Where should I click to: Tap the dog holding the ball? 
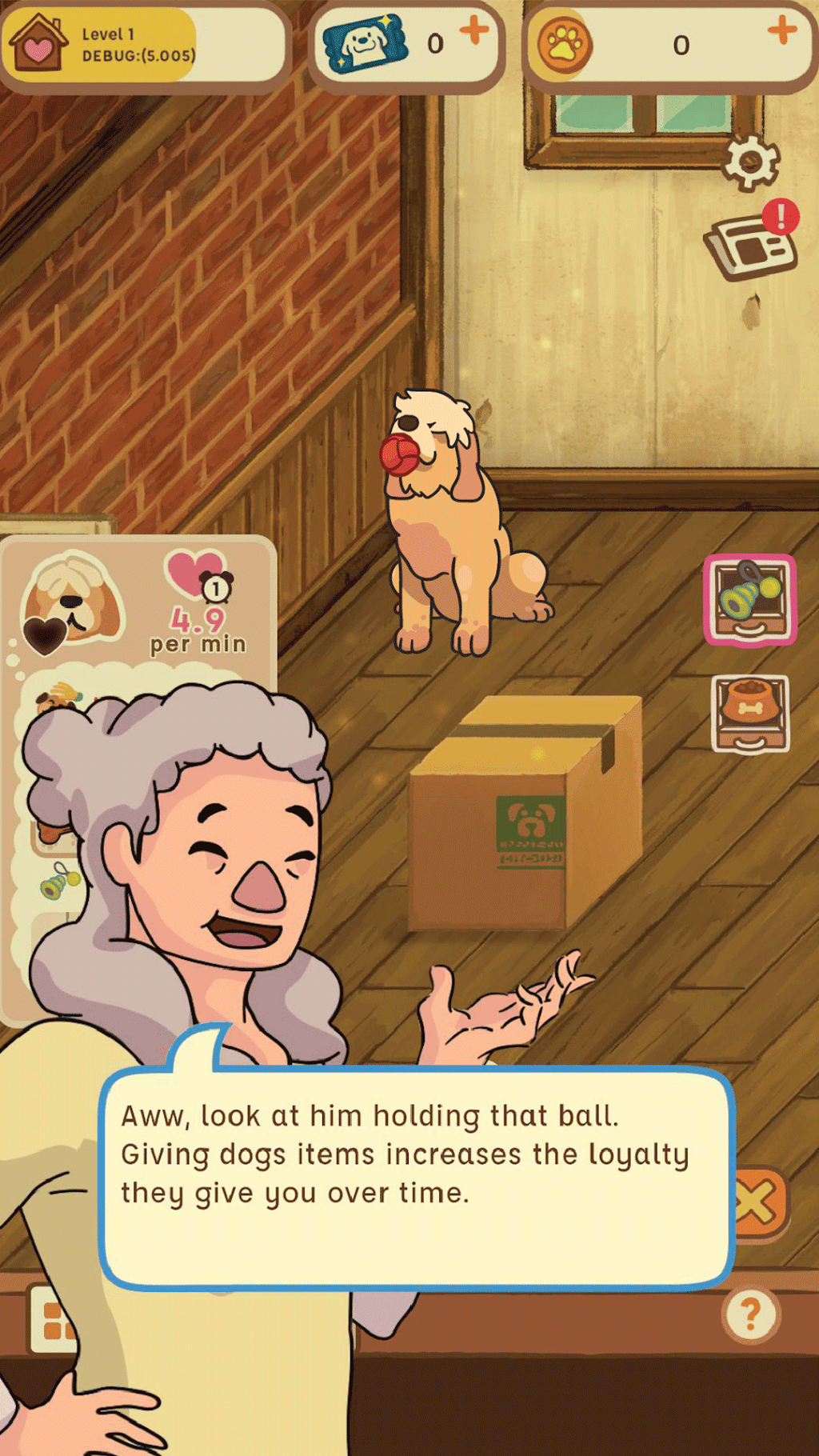click(458, 522)
